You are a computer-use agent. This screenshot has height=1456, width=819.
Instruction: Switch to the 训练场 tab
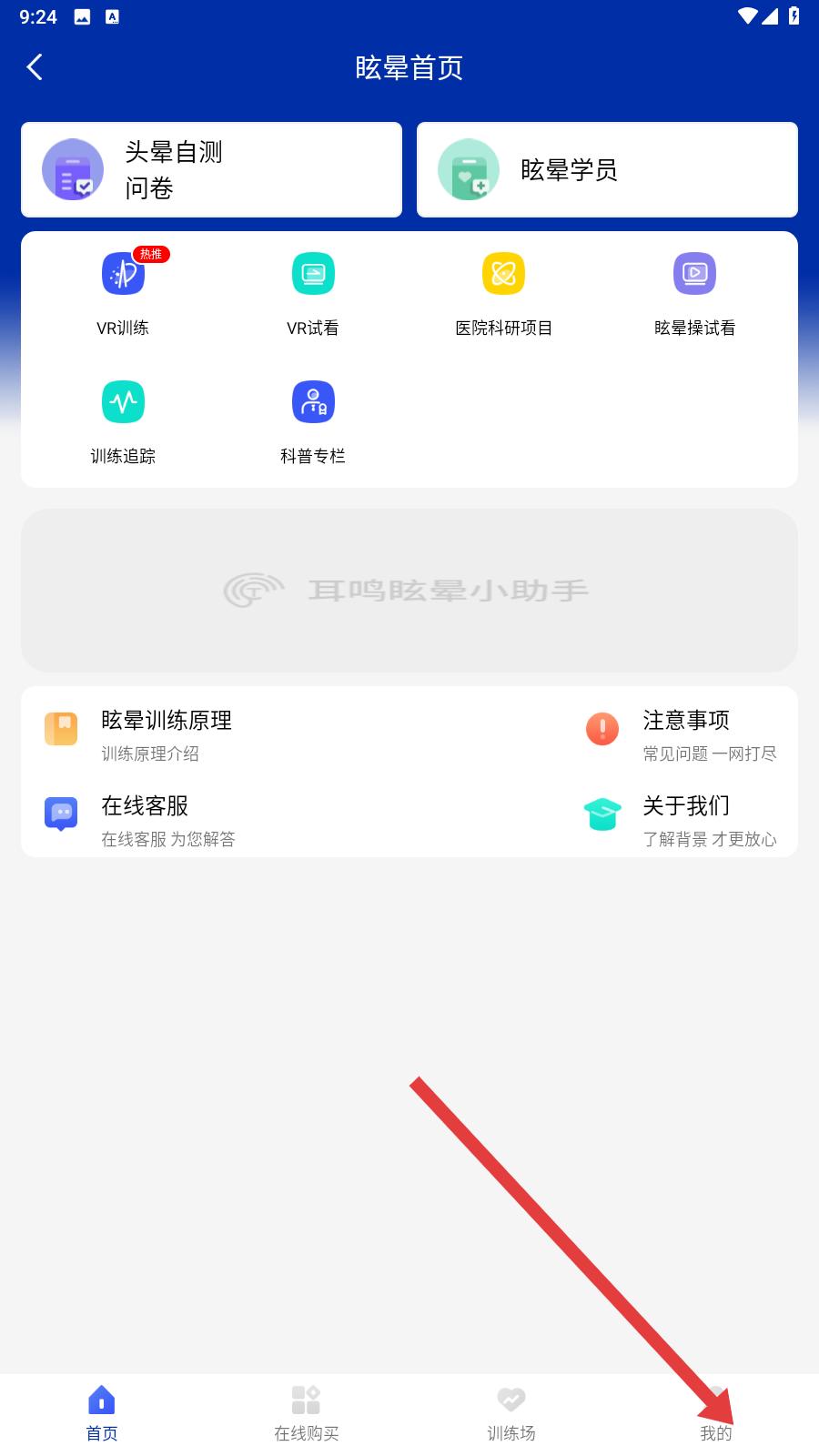point(511,1413)
